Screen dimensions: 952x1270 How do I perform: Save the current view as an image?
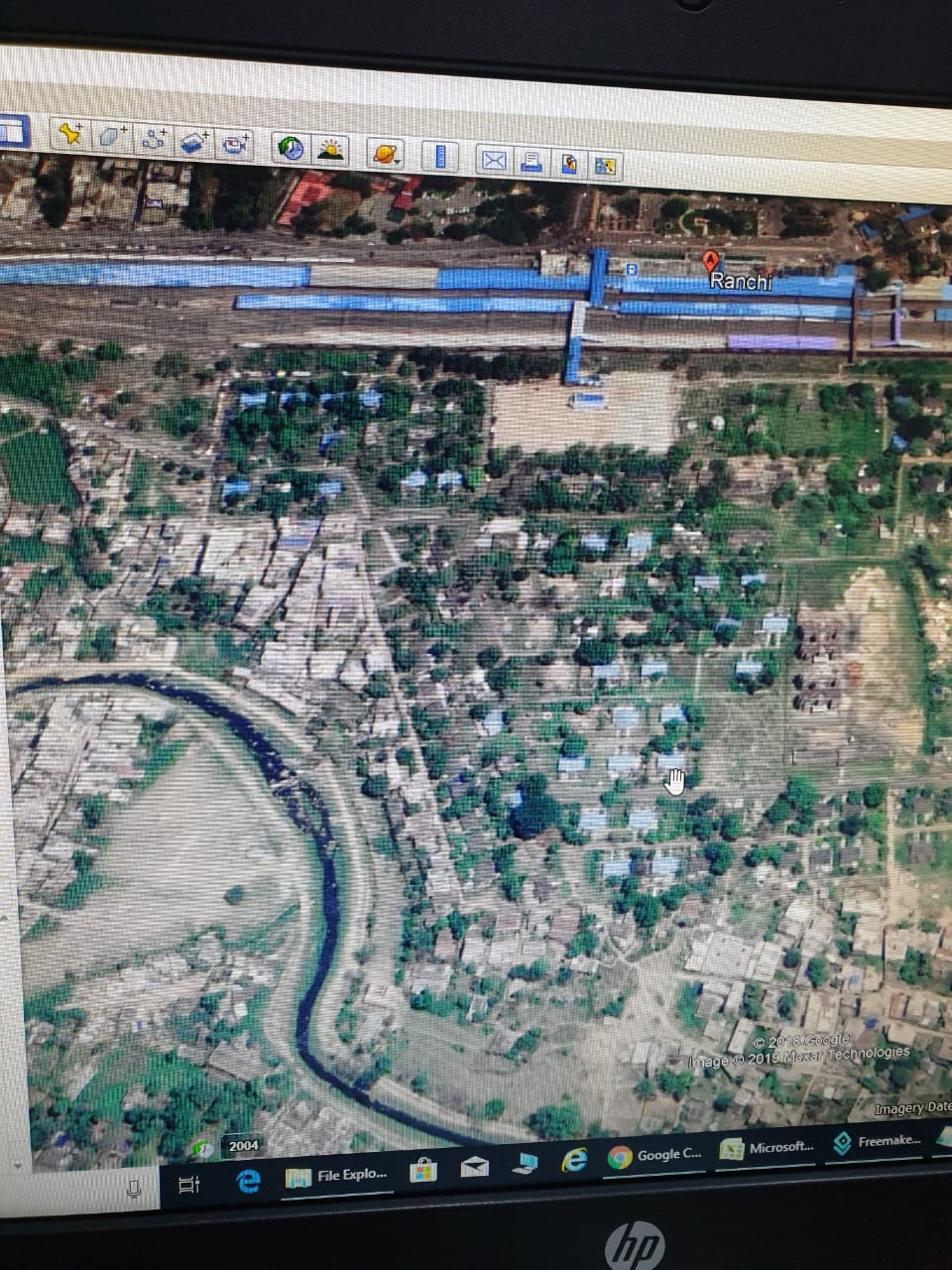(568, 163)
